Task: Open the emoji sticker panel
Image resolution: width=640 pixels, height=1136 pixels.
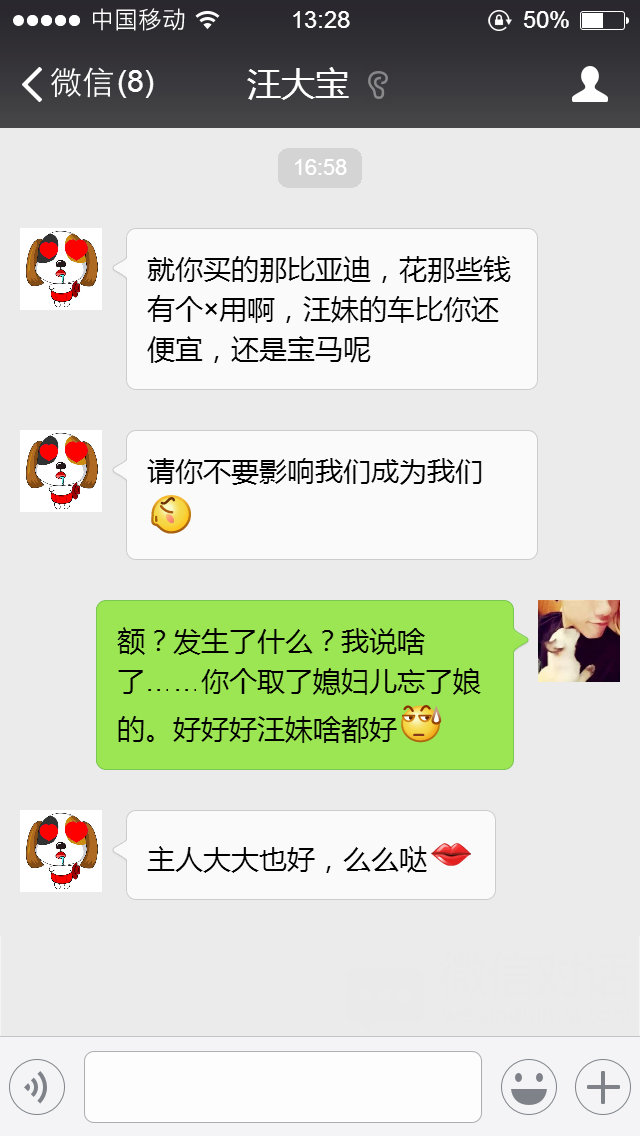Action: (x=528, y=1086)
